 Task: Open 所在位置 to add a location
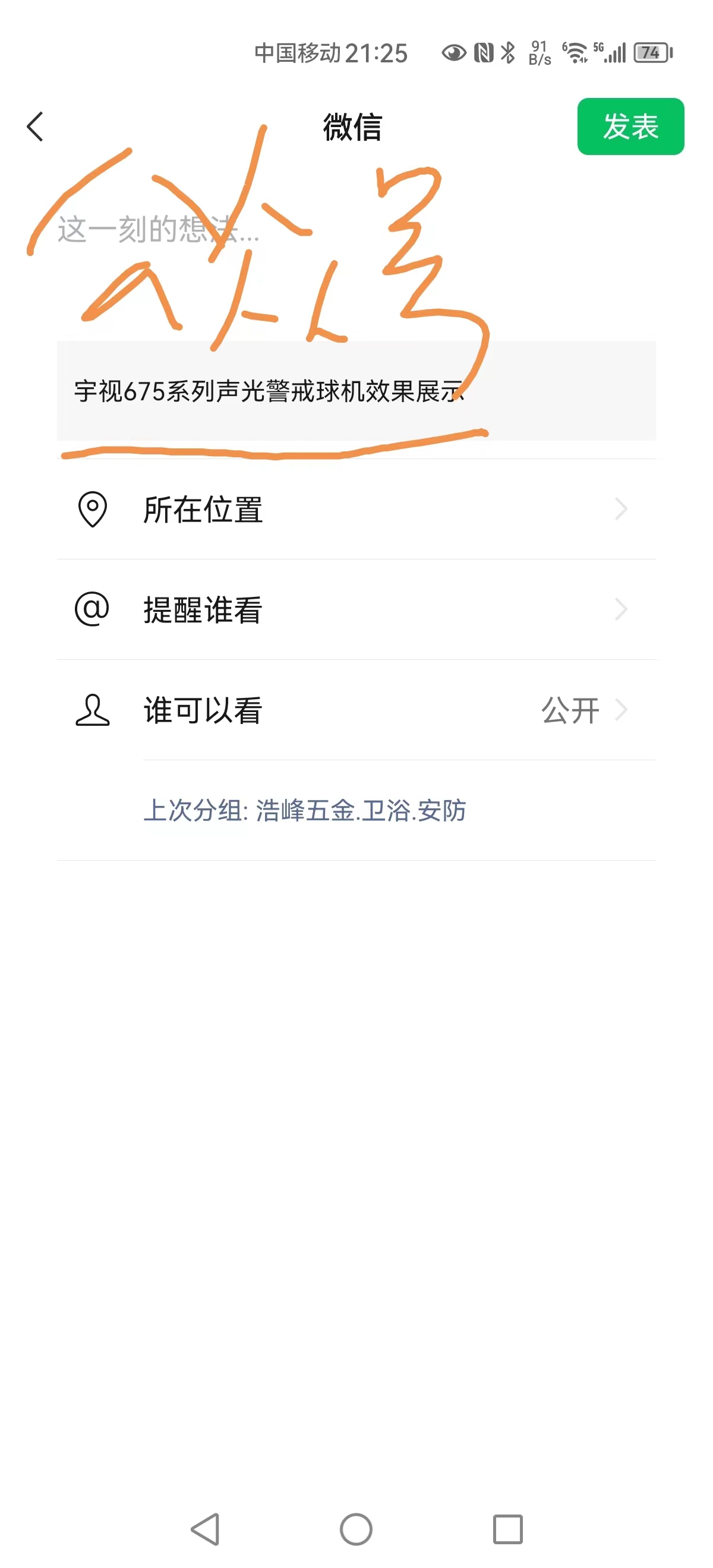(356, 509)
